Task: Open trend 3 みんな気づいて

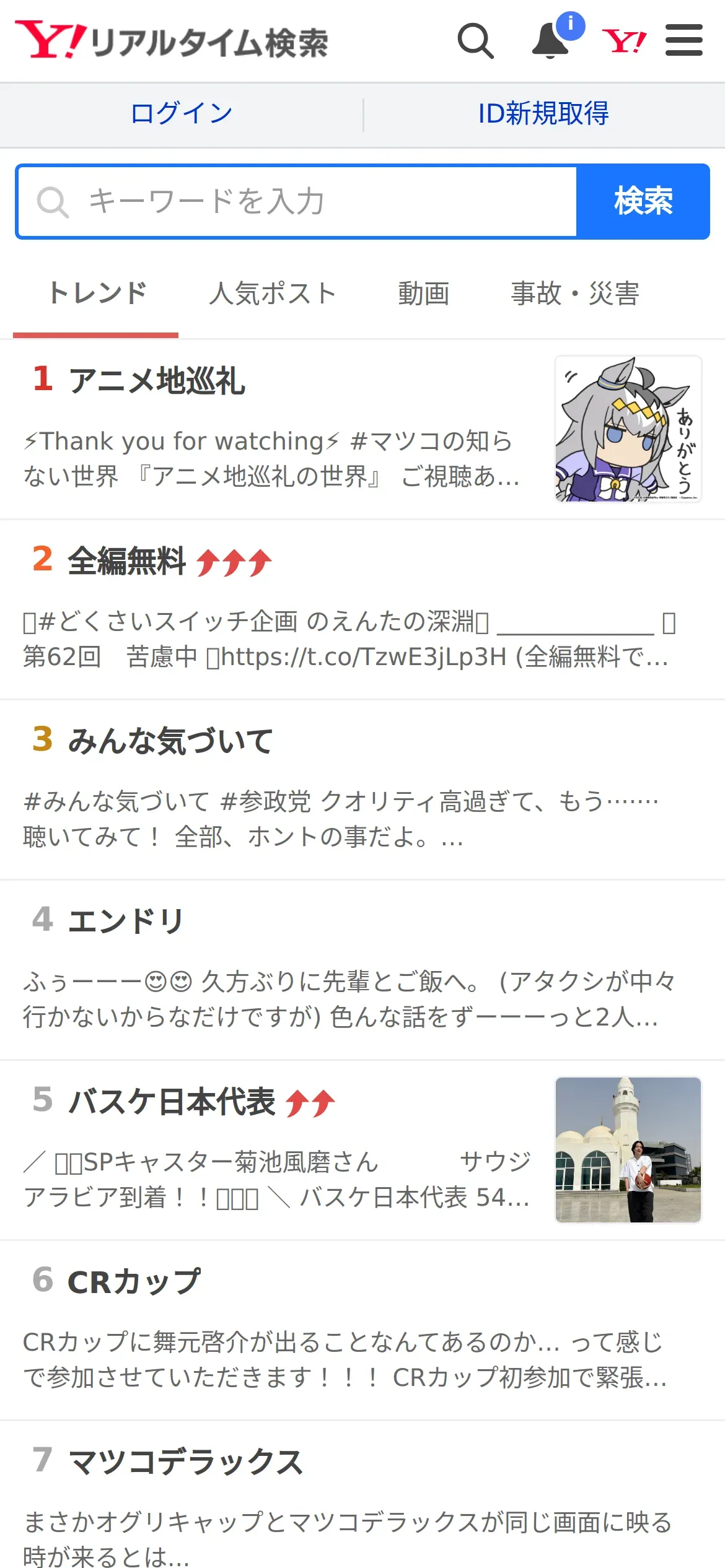Action: 170,741
